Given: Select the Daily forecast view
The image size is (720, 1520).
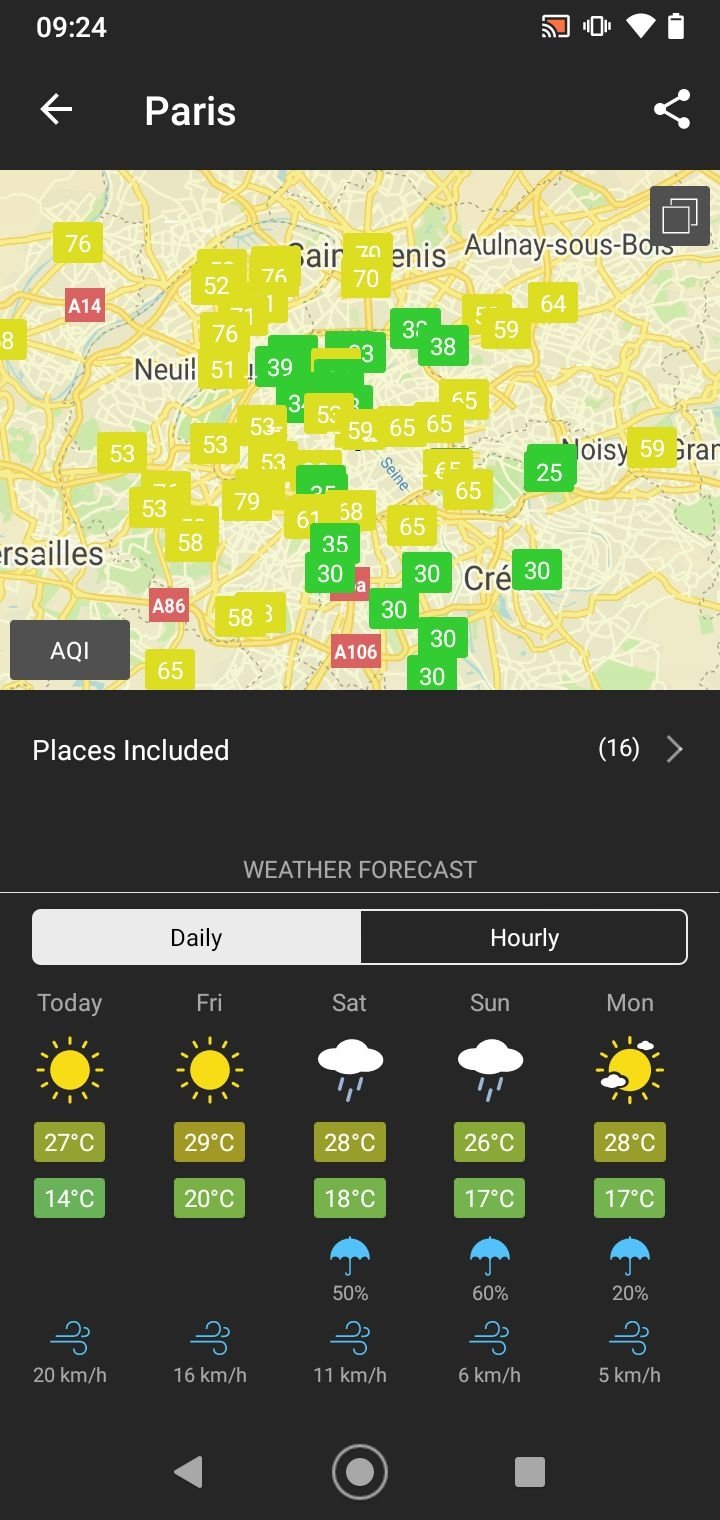Looking at the screenshot, I should (x=196, y=937).
